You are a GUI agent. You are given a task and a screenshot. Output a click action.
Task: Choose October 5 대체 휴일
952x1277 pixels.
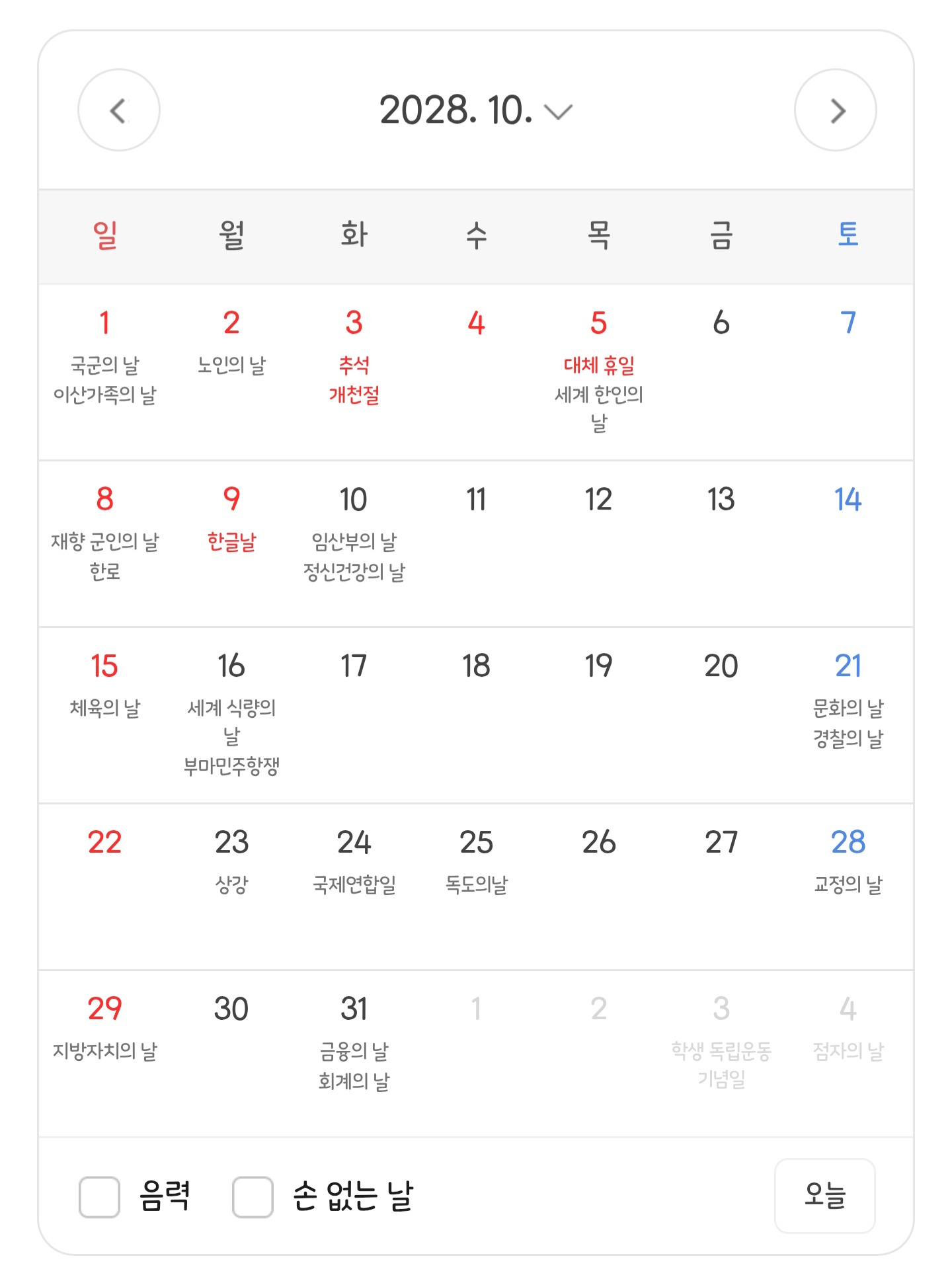(598, 372)
